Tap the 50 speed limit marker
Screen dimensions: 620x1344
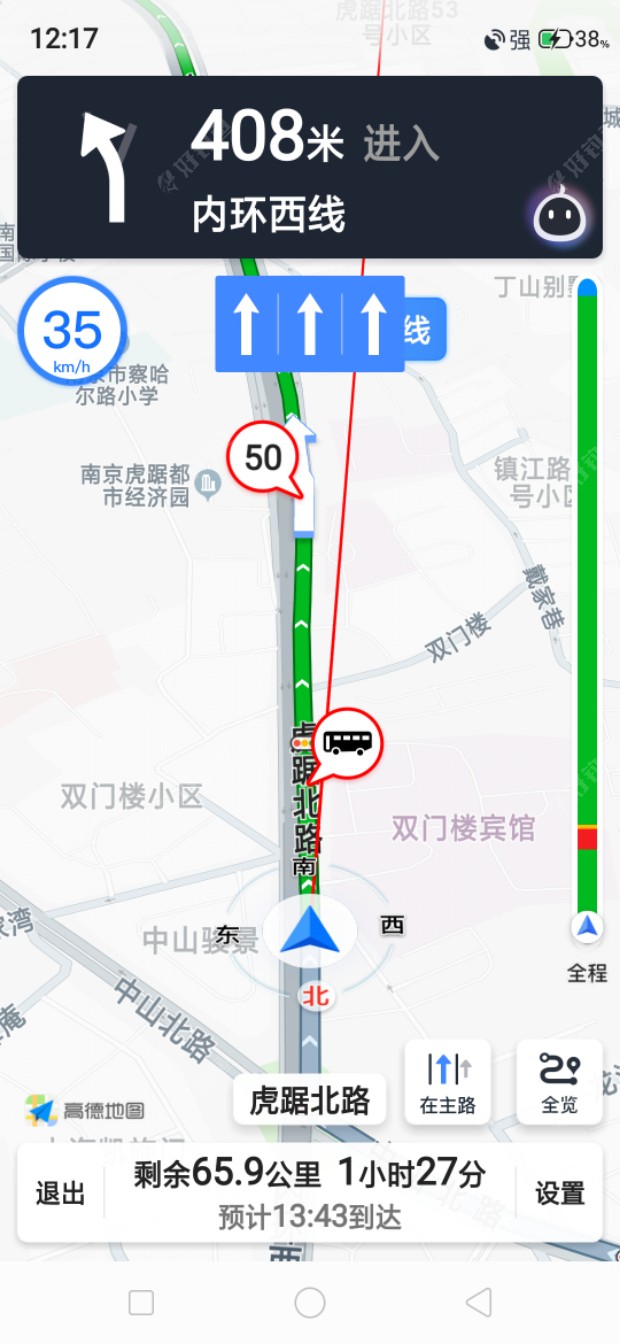[x=263, y=458]
